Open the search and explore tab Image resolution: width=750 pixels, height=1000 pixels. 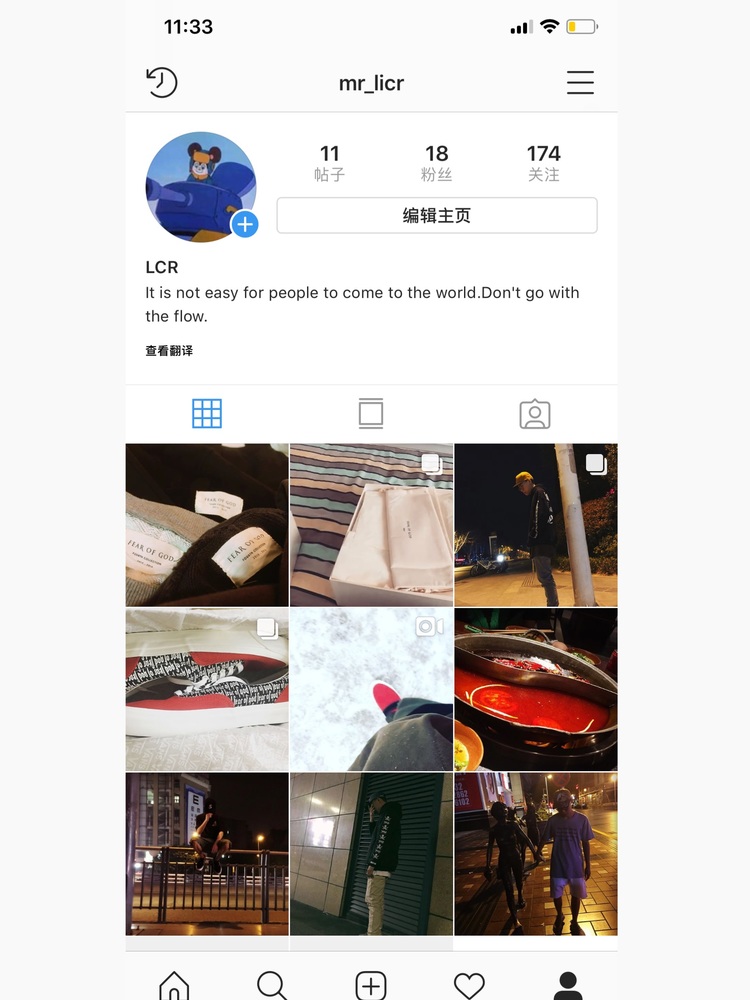click(272, 985)
